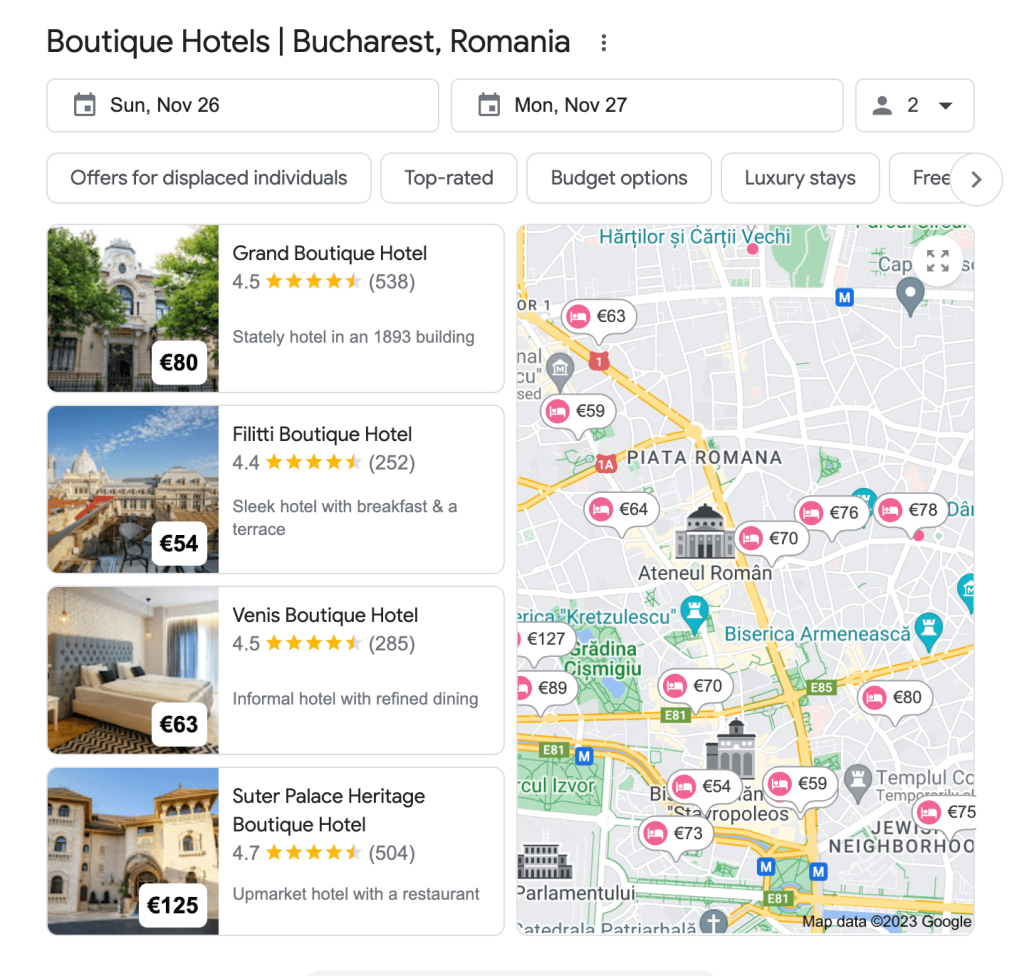The image size is (1024, 976).
Task: Choose the Luxury stays filter
Action: (x=799, y=178)
